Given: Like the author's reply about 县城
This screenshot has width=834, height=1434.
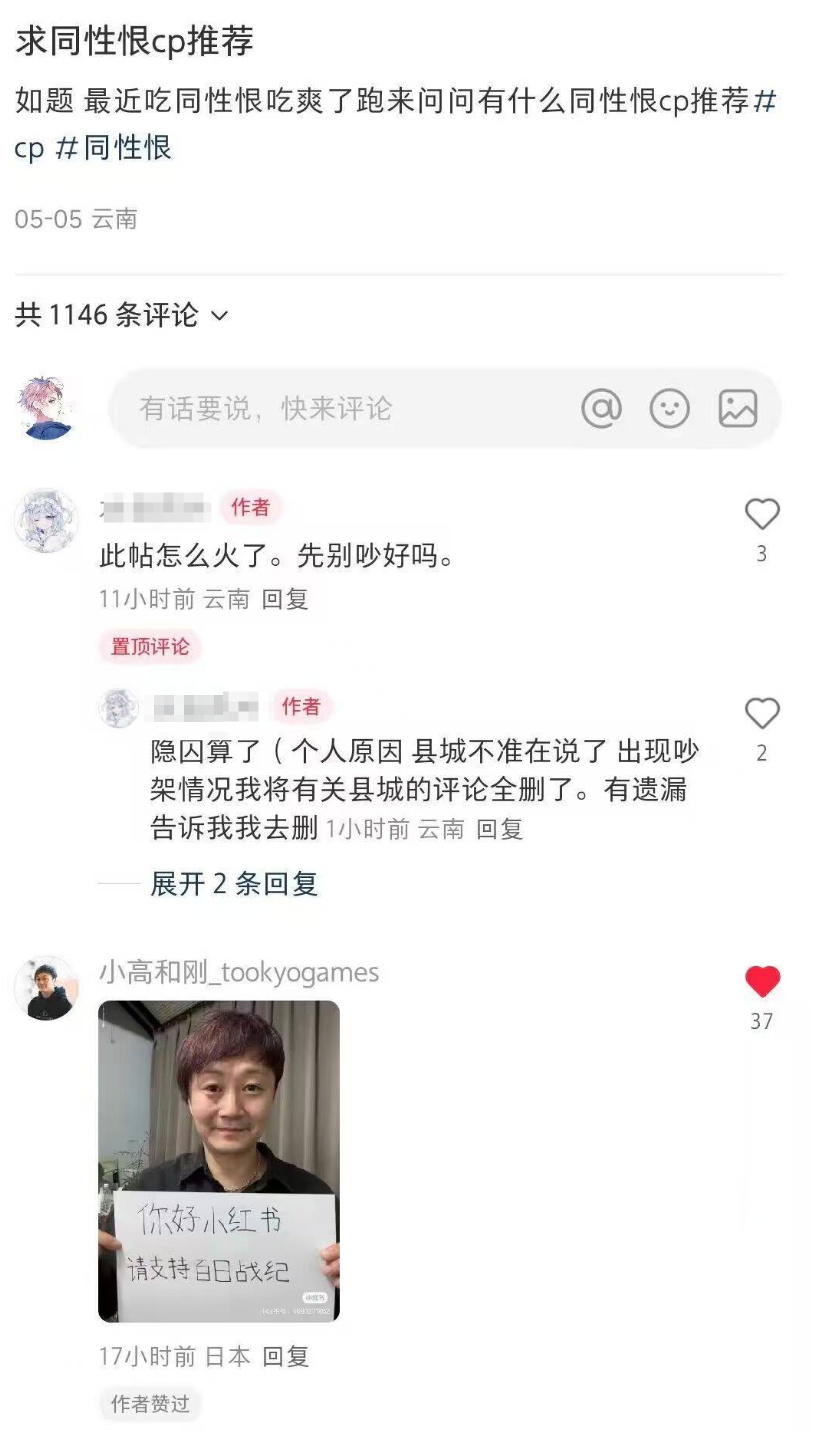Looking at the screenshot, I should (762, 714).
